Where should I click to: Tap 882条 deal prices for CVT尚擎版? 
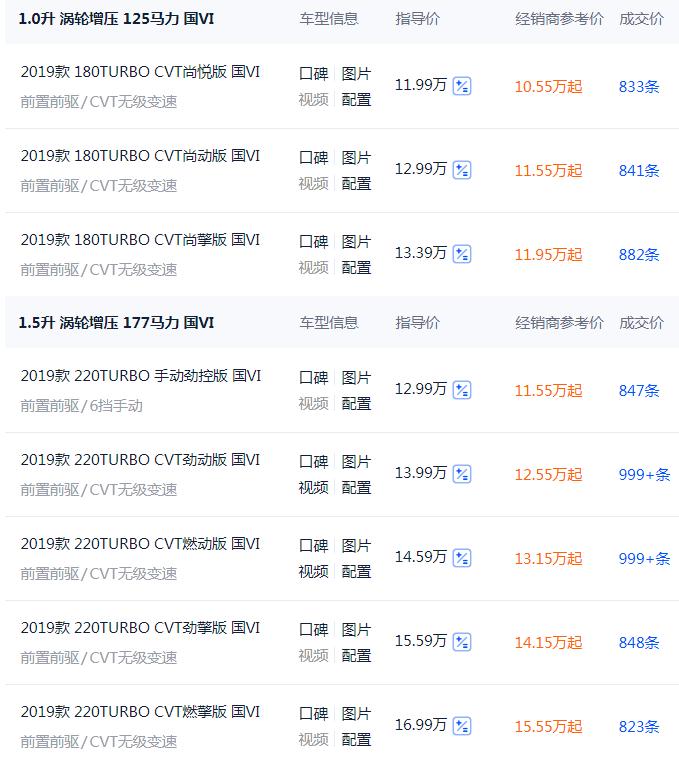point(639,254)
